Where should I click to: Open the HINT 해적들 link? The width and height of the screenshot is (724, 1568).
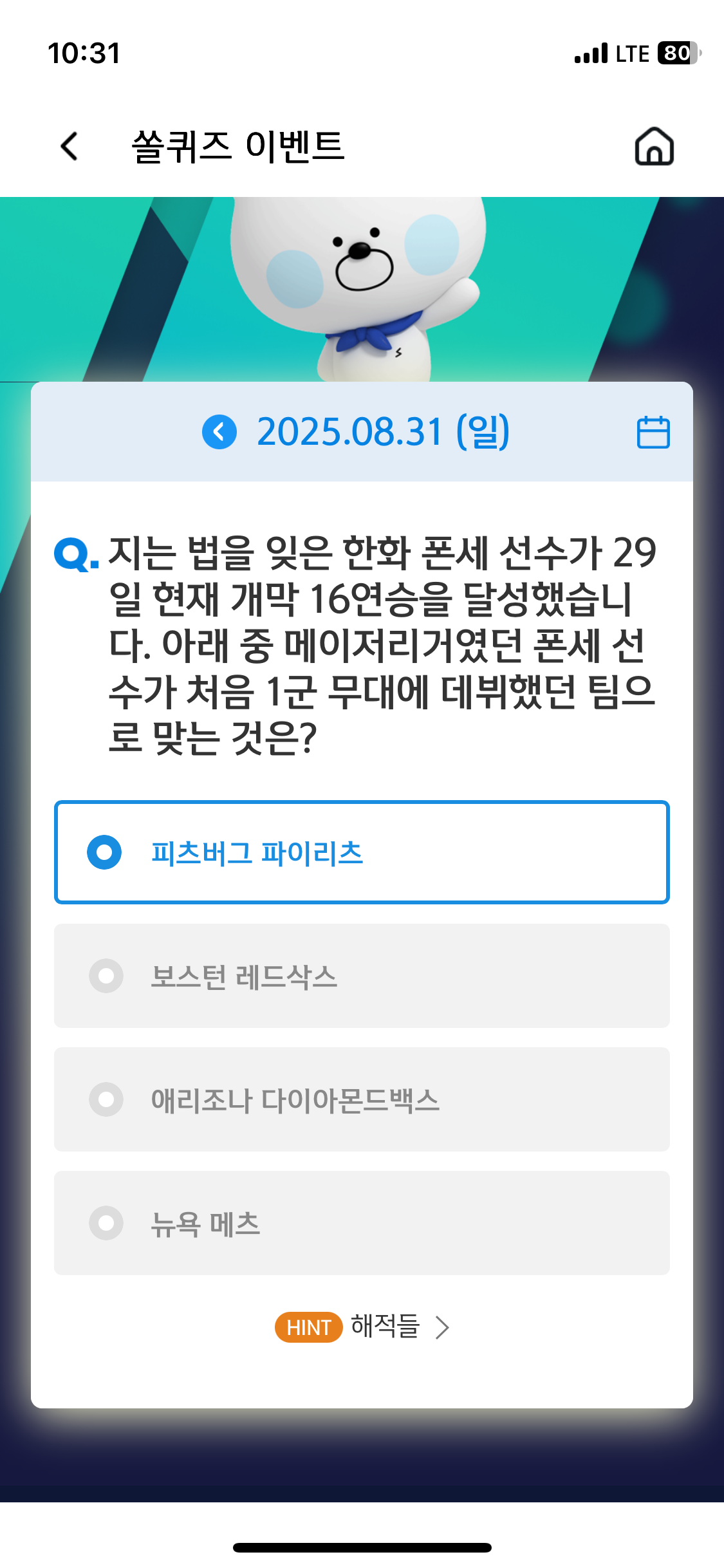[362, 1327]
